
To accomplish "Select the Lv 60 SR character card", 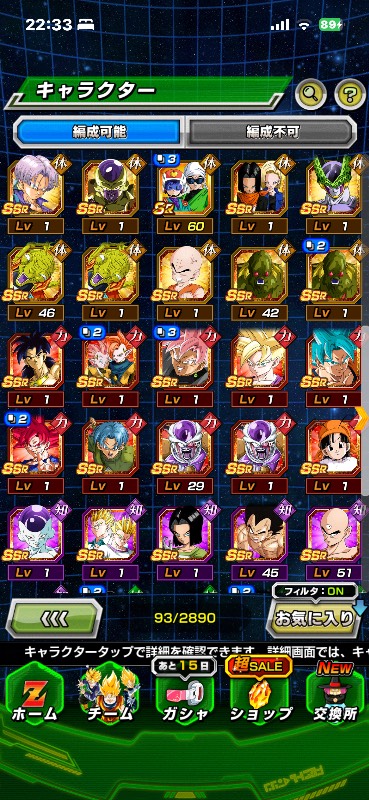I will [183, 194].
